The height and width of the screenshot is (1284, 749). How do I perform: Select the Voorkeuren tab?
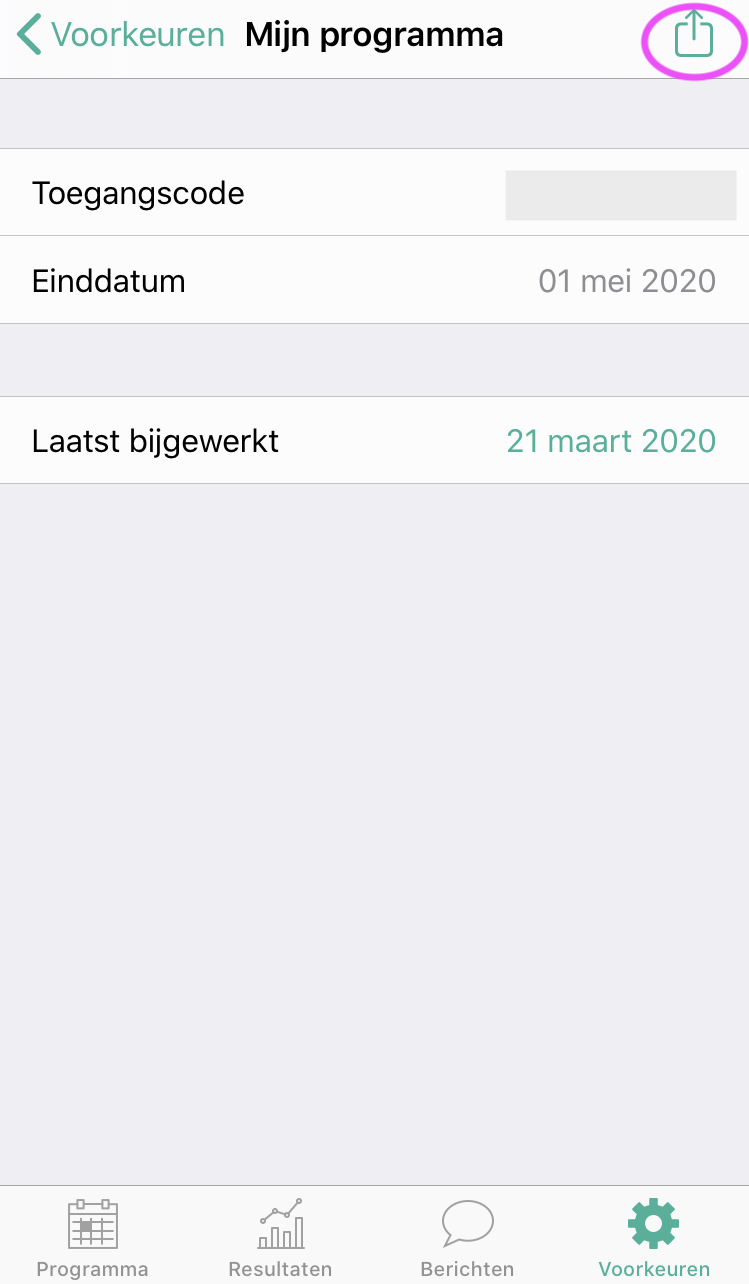654,1238
